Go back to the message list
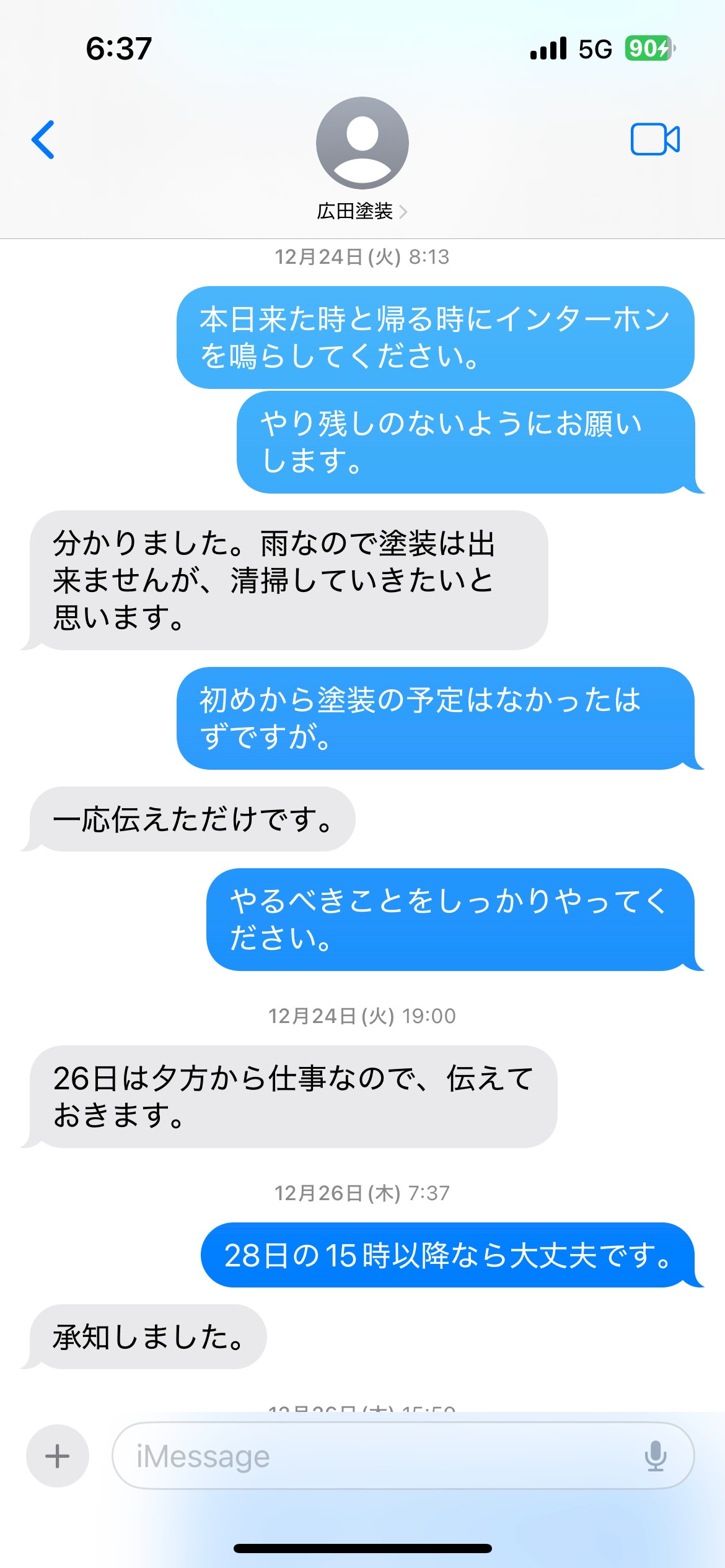The height and width of the screenshot is (1568, 725). coord(43,139)
